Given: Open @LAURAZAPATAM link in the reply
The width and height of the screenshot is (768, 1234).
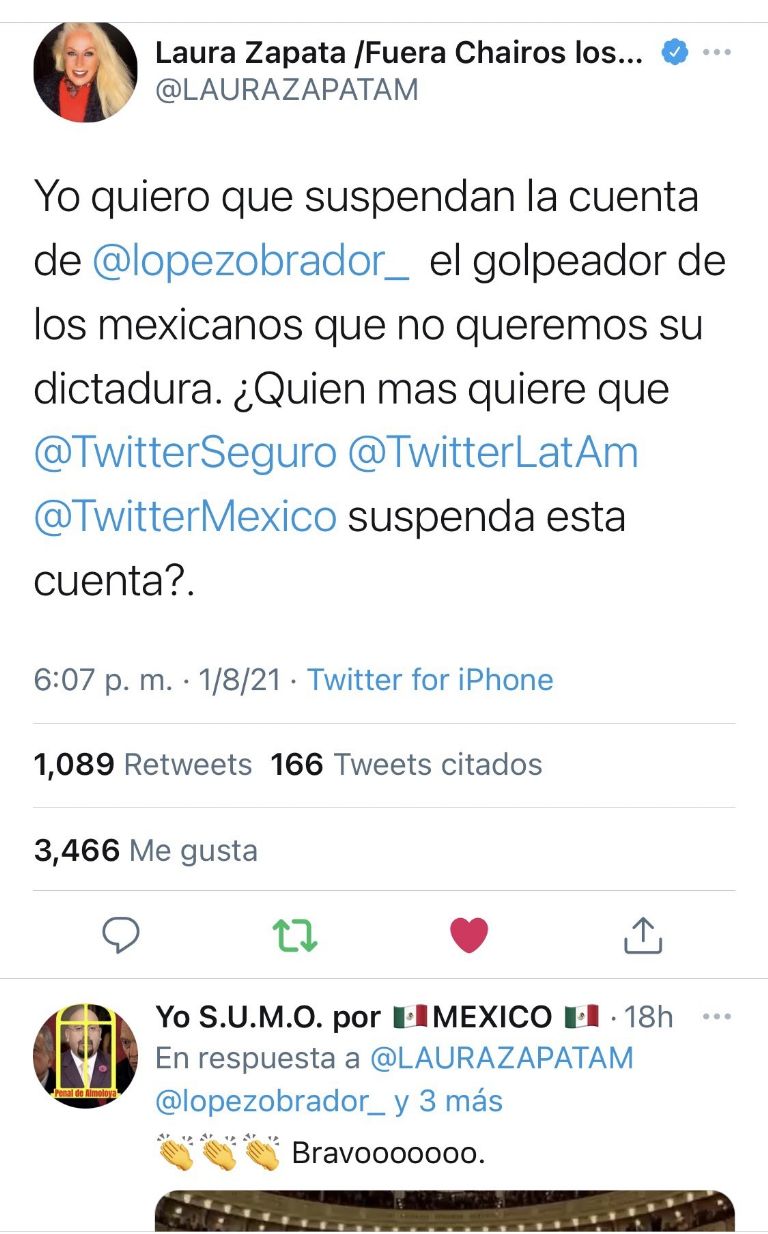Looking at the screenshot, I should (x=501, y=1058).
